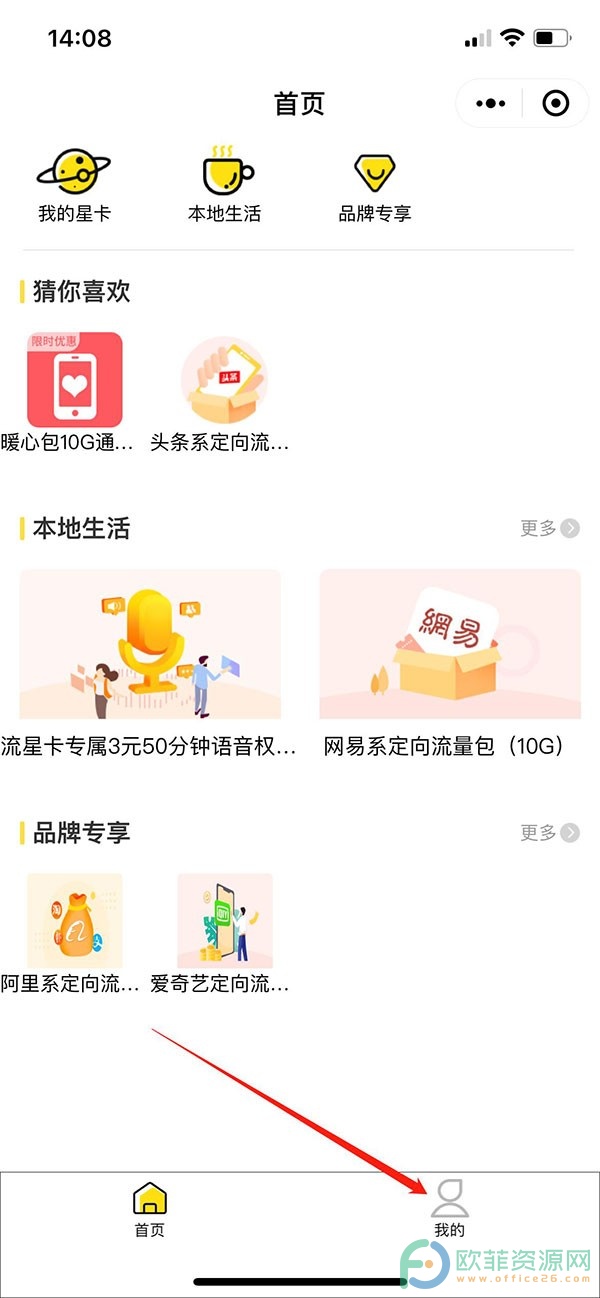The height and width of the screenshot is (1298, 600).
Task: Switch to the 我的 tab
Action: tap(449, 1210)
